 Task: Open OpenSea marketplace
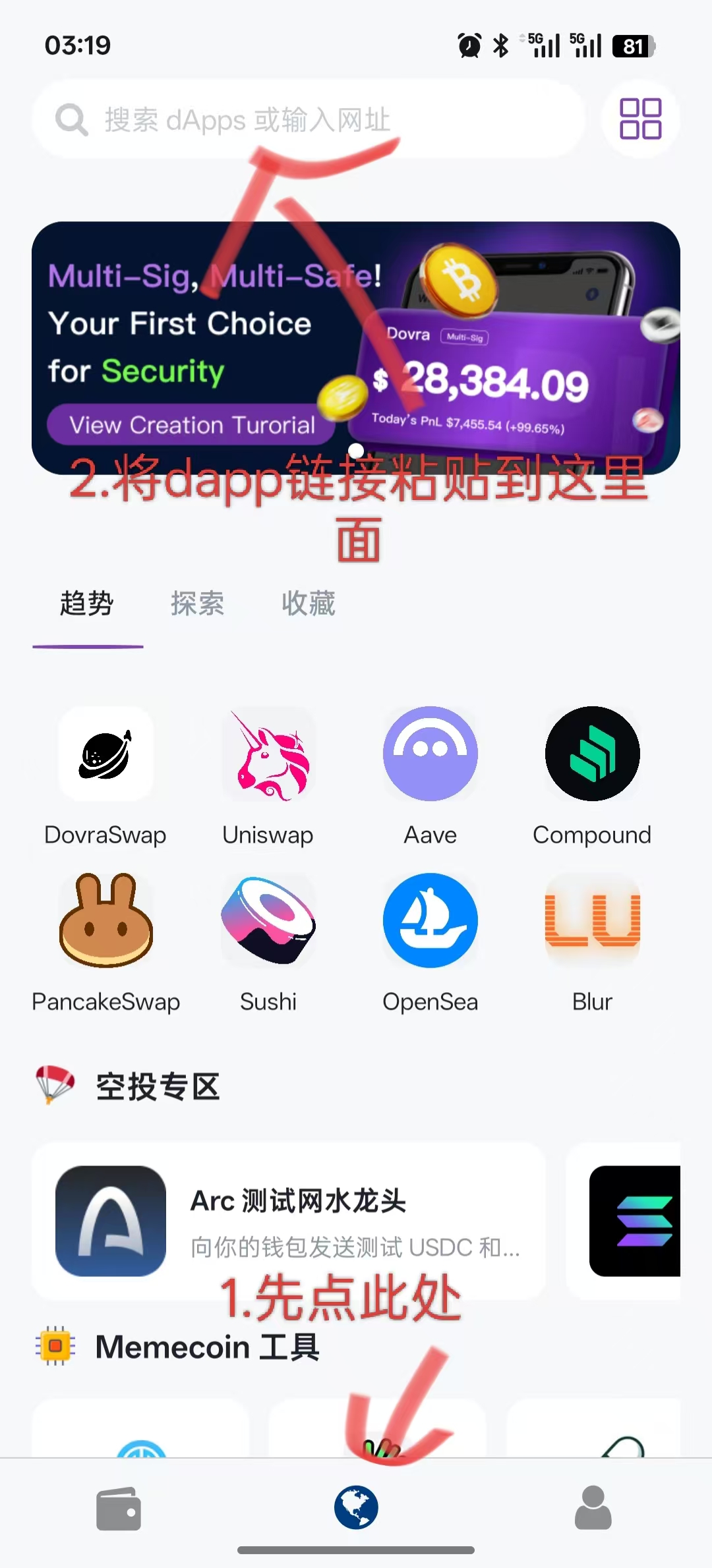coord(430,921)
